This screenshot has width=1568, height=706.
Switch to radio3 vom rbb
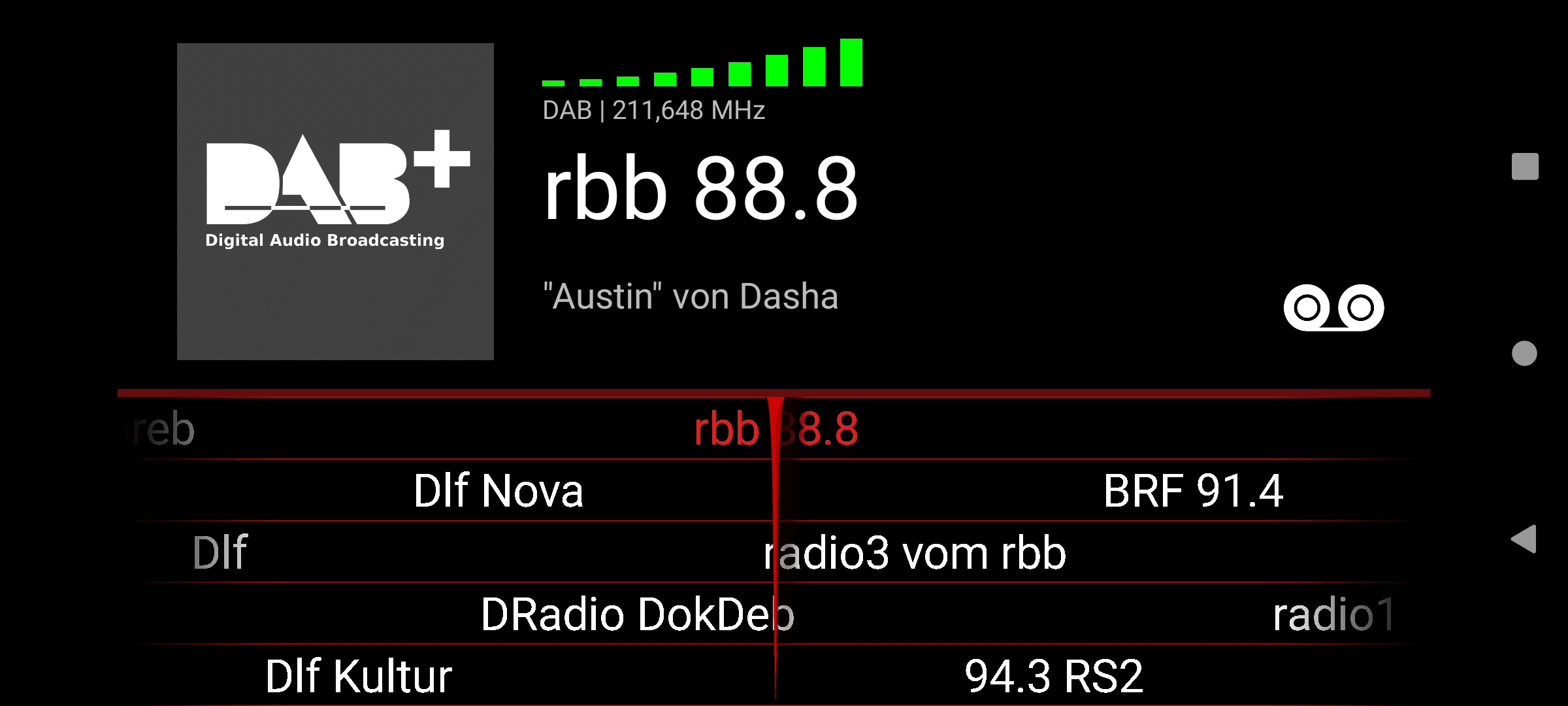pyautogui.click(x=915, y=553)
